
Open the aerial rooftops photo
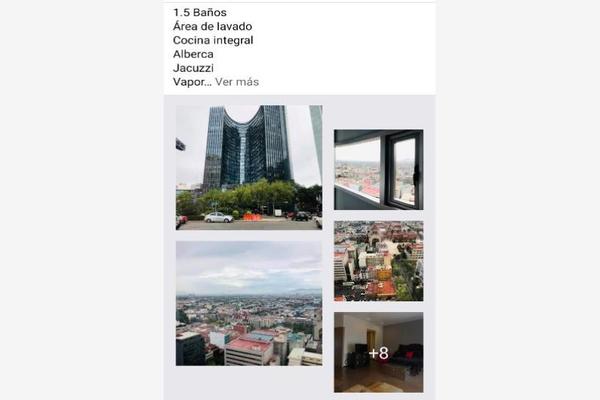pyautogui.click(x=378, y=261)
